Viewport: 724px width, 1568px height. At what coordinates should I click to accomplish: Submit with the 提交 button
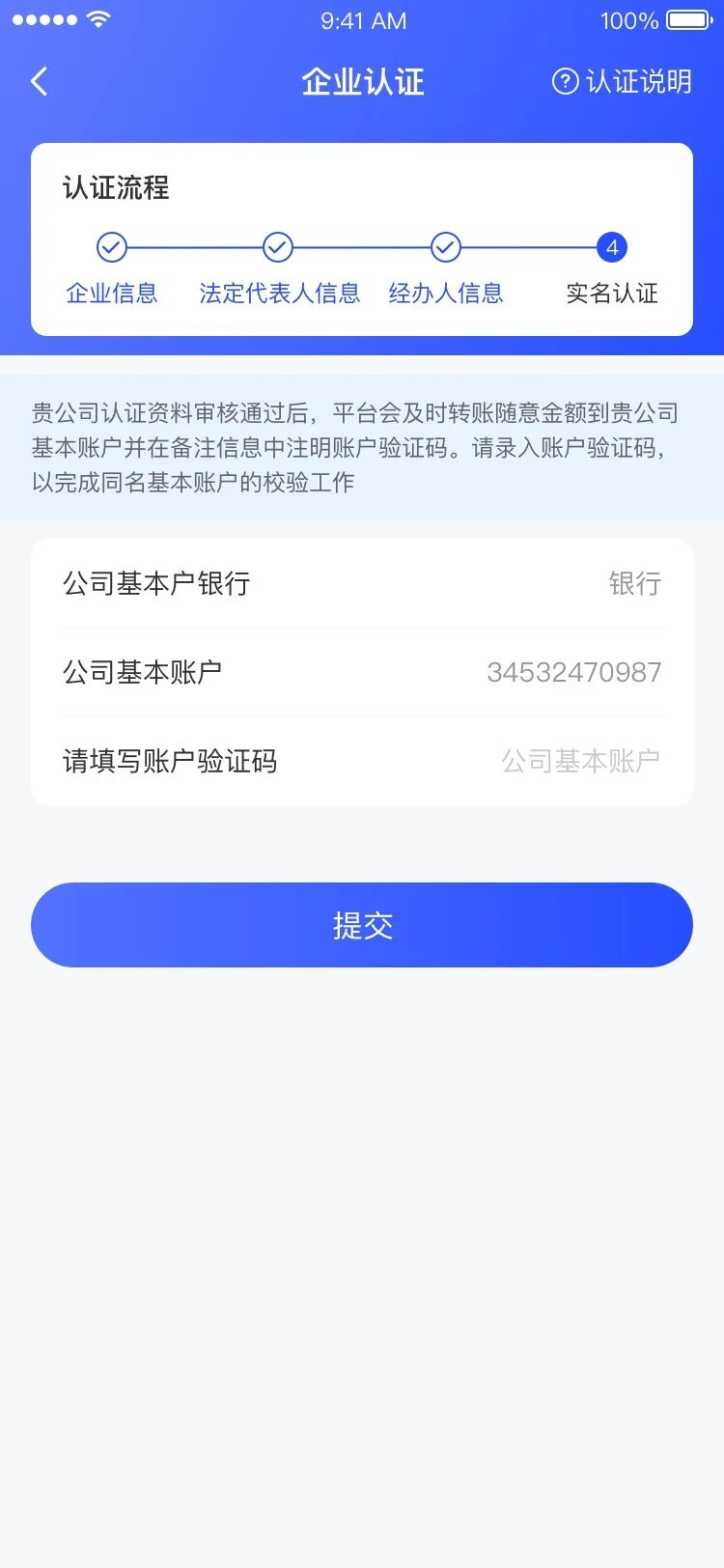362,925
